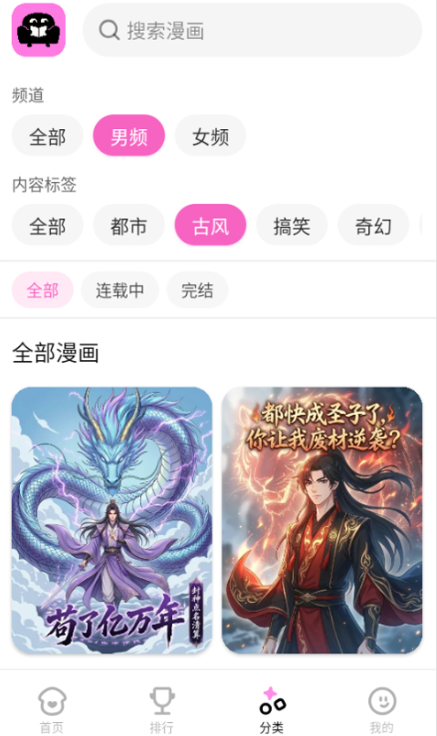Select the 全部 chip under 内容标签
The image size is (437, 736).
coord(47,226)
